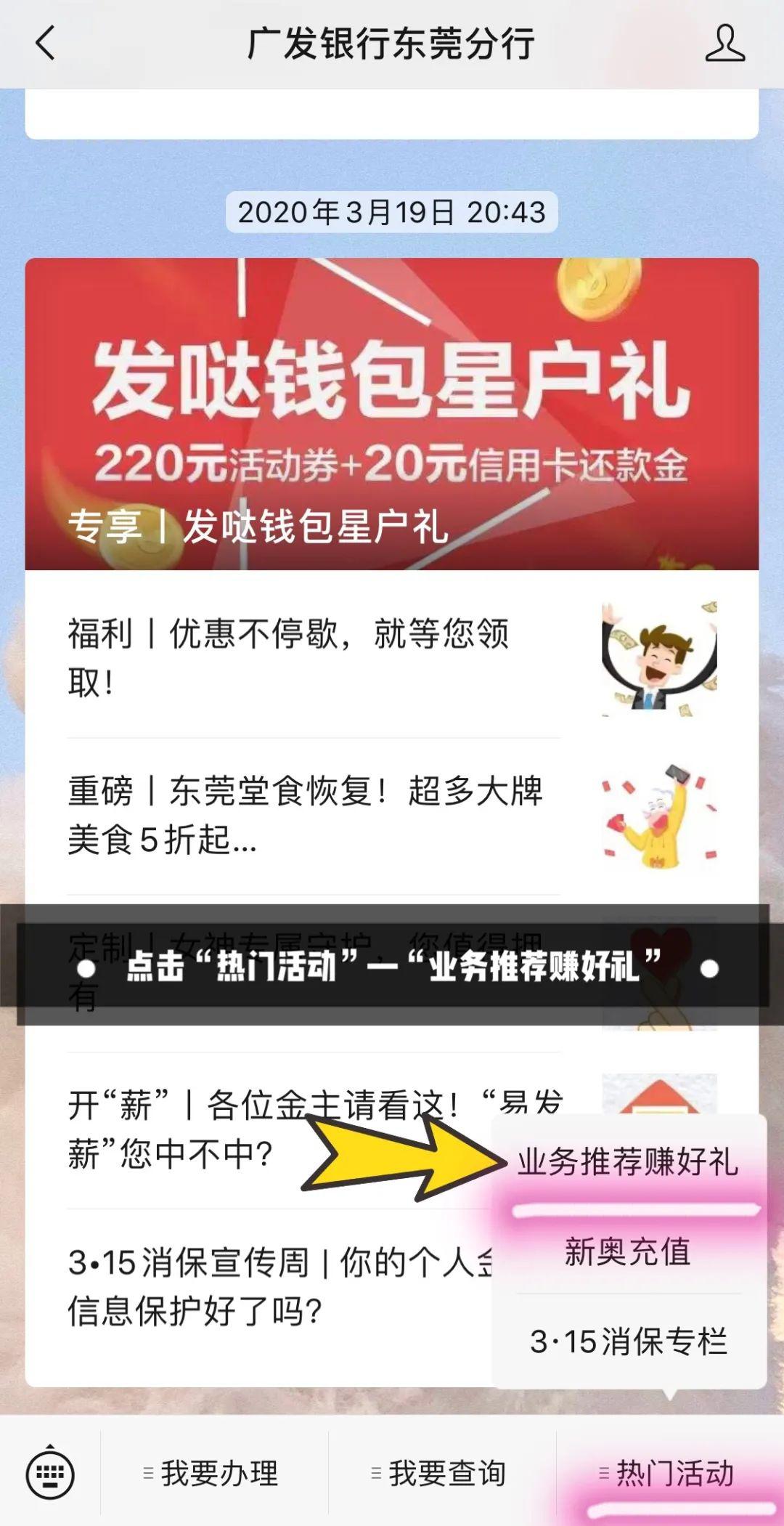Select 业务推荐赚好礼 in popup menu

tap(629, 1161)
